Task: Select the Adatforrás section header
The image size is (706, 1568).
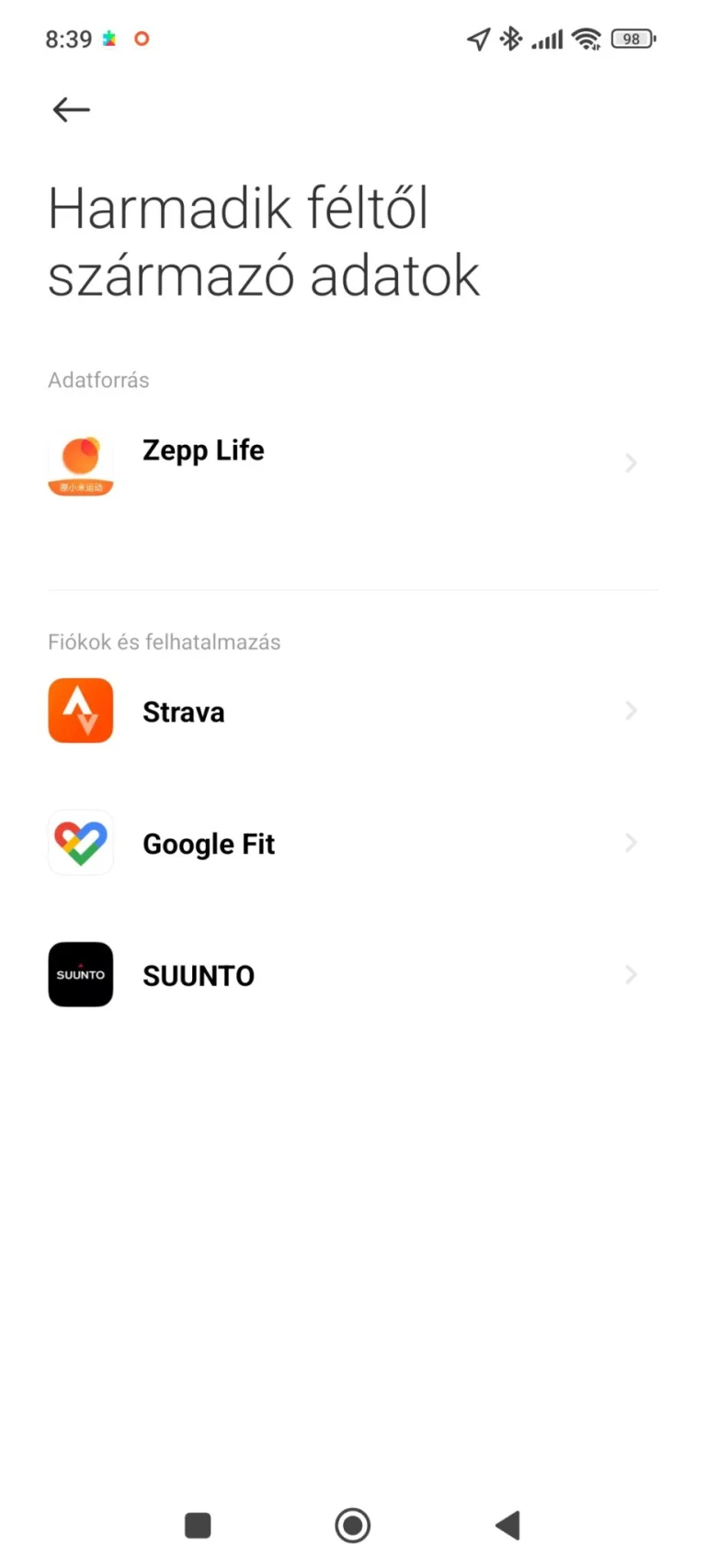Action: point(98,380)
